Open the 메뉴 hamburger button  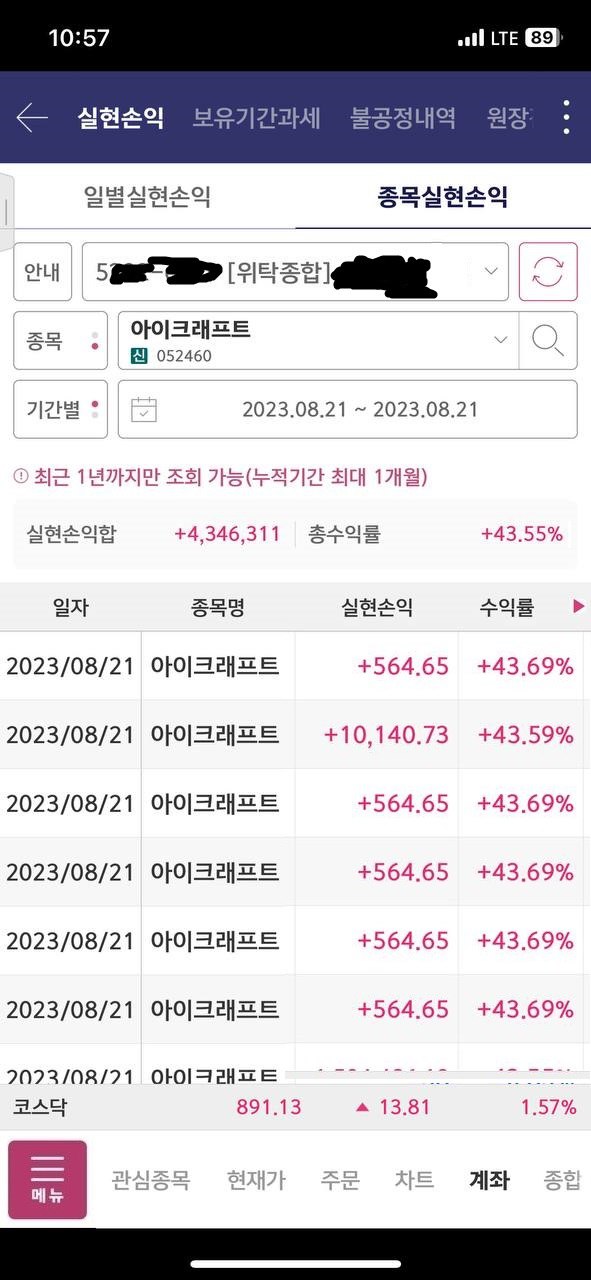tap(47, 1180)
